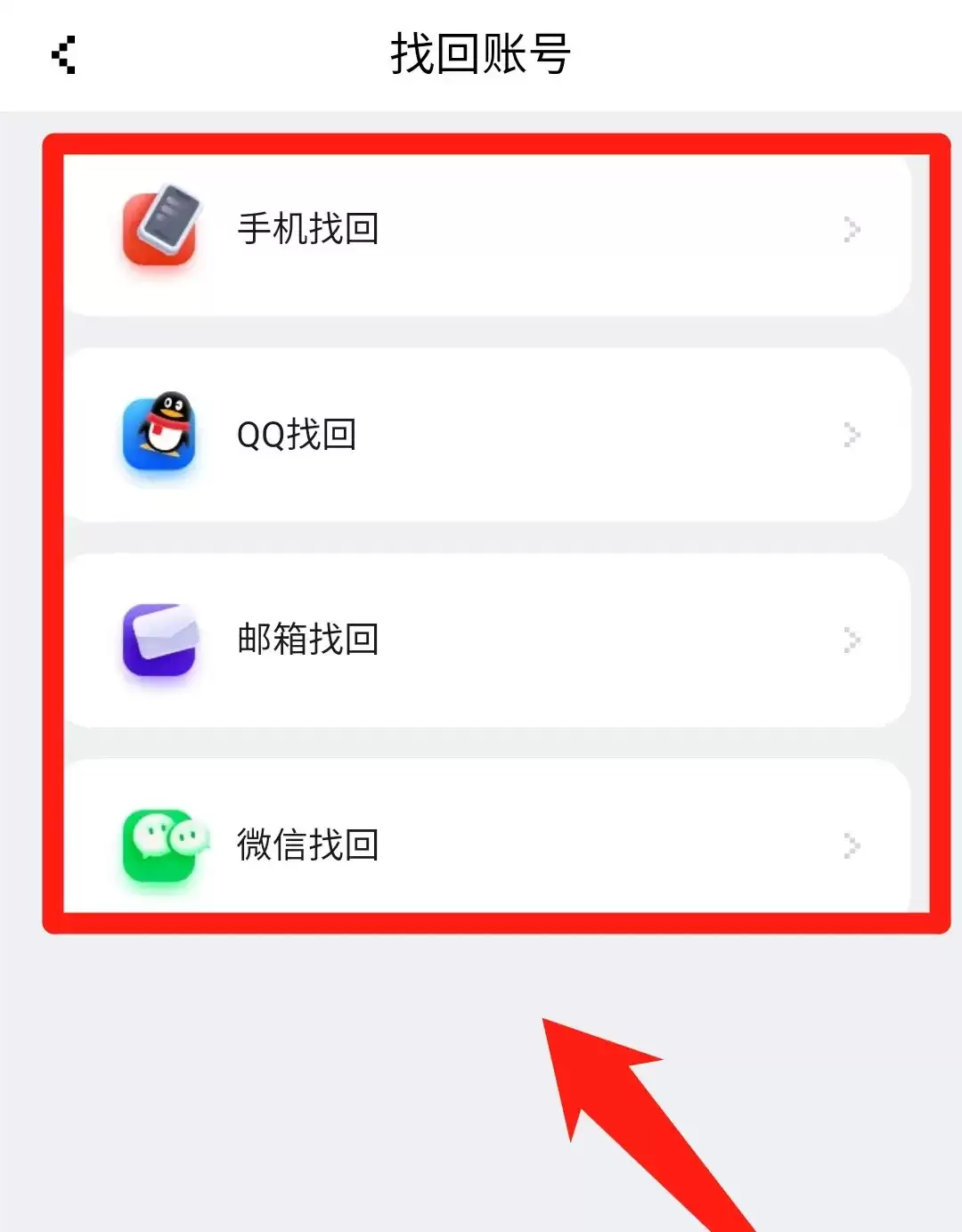Open the 手机找回 recovery option
The height and width of the screenshot is (1232, 962).
click(481, 229)
